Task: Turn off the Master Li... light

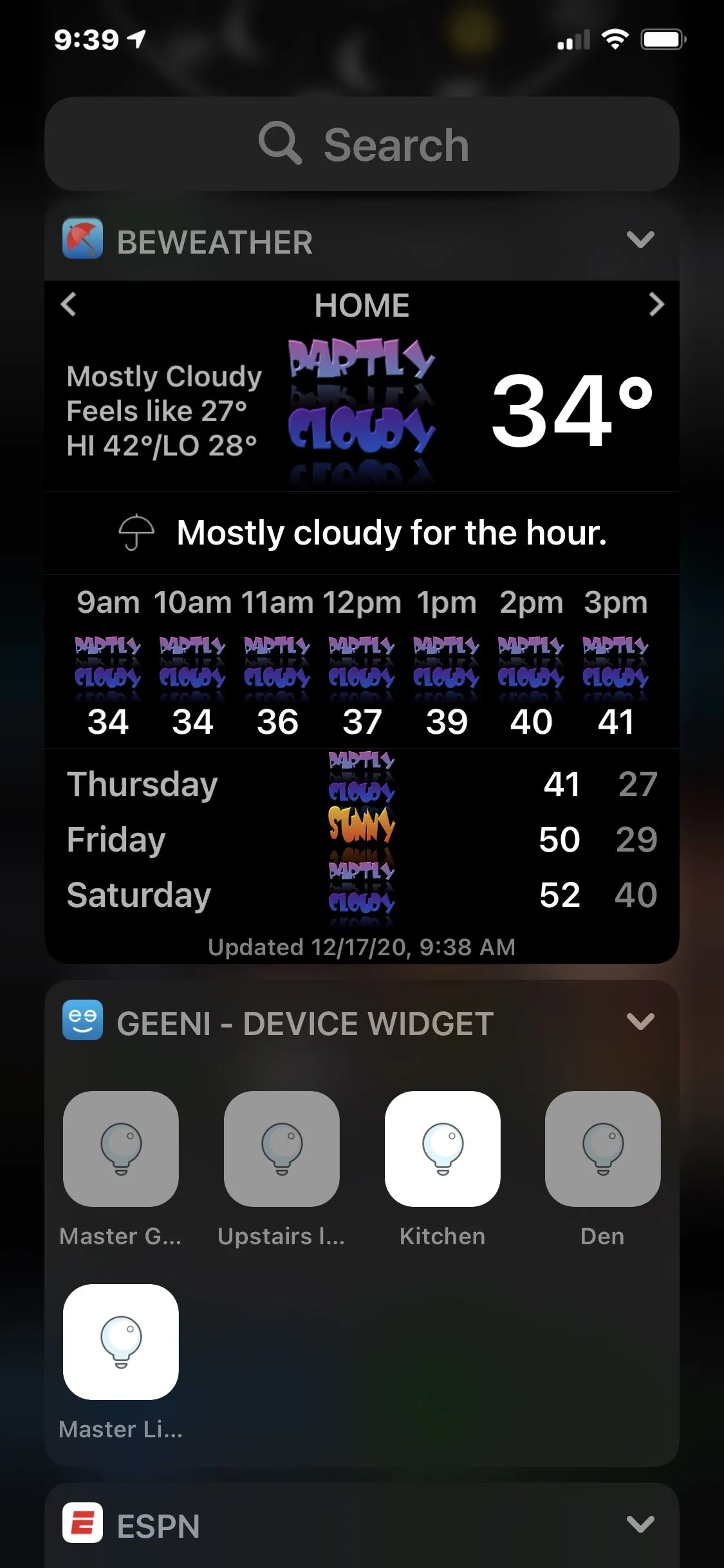Action: [x=121, y=1341]
